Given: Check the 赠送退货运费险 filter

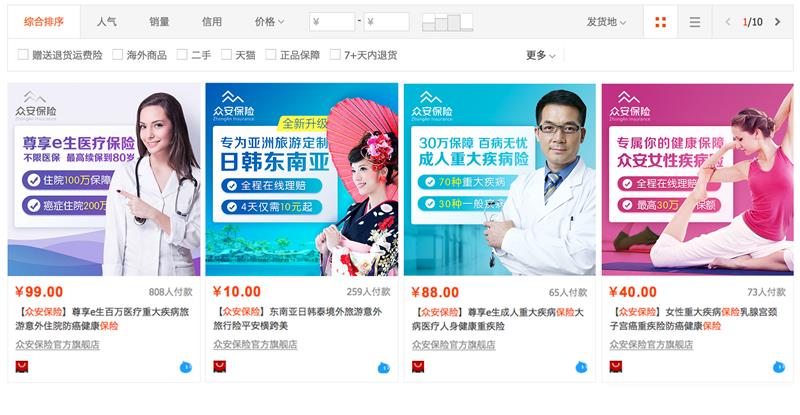Looking at the screenshot, I should (24, 55).
